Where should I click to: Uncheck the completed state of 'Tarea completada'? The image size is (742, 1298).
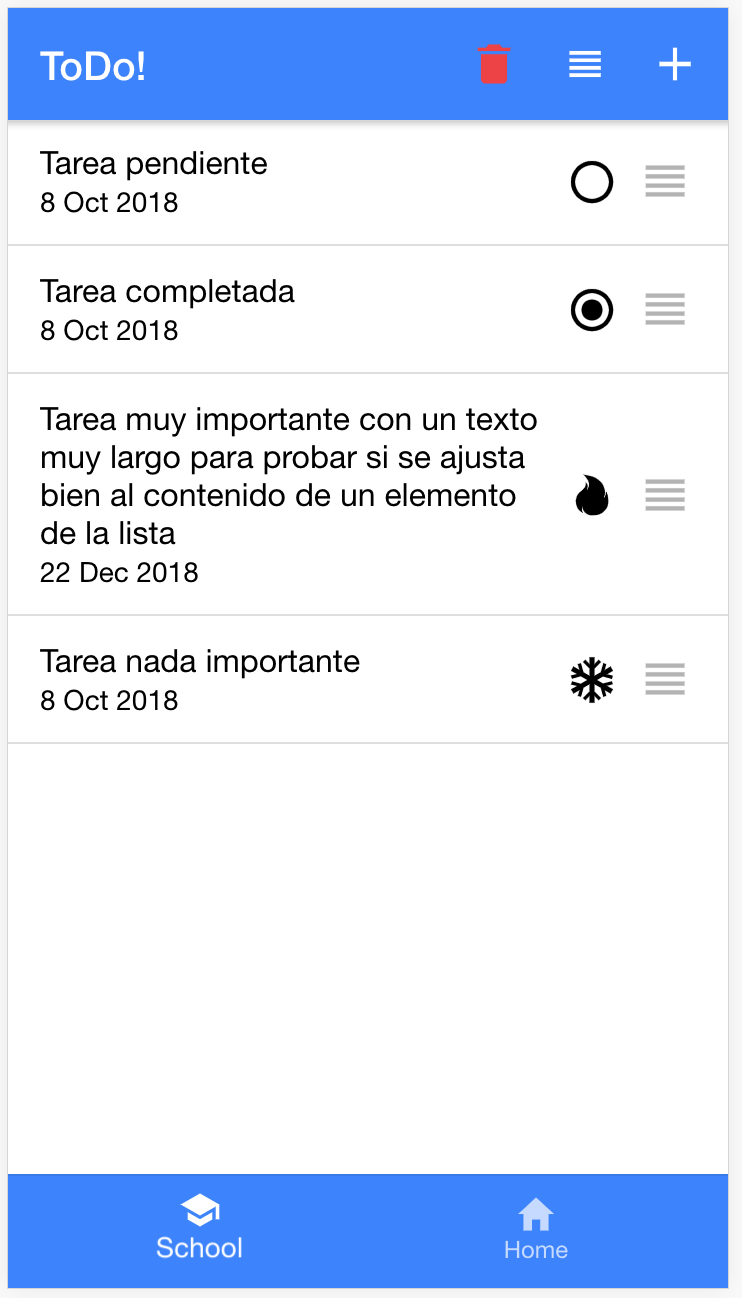pyautogui.click(x=591, y=310)
